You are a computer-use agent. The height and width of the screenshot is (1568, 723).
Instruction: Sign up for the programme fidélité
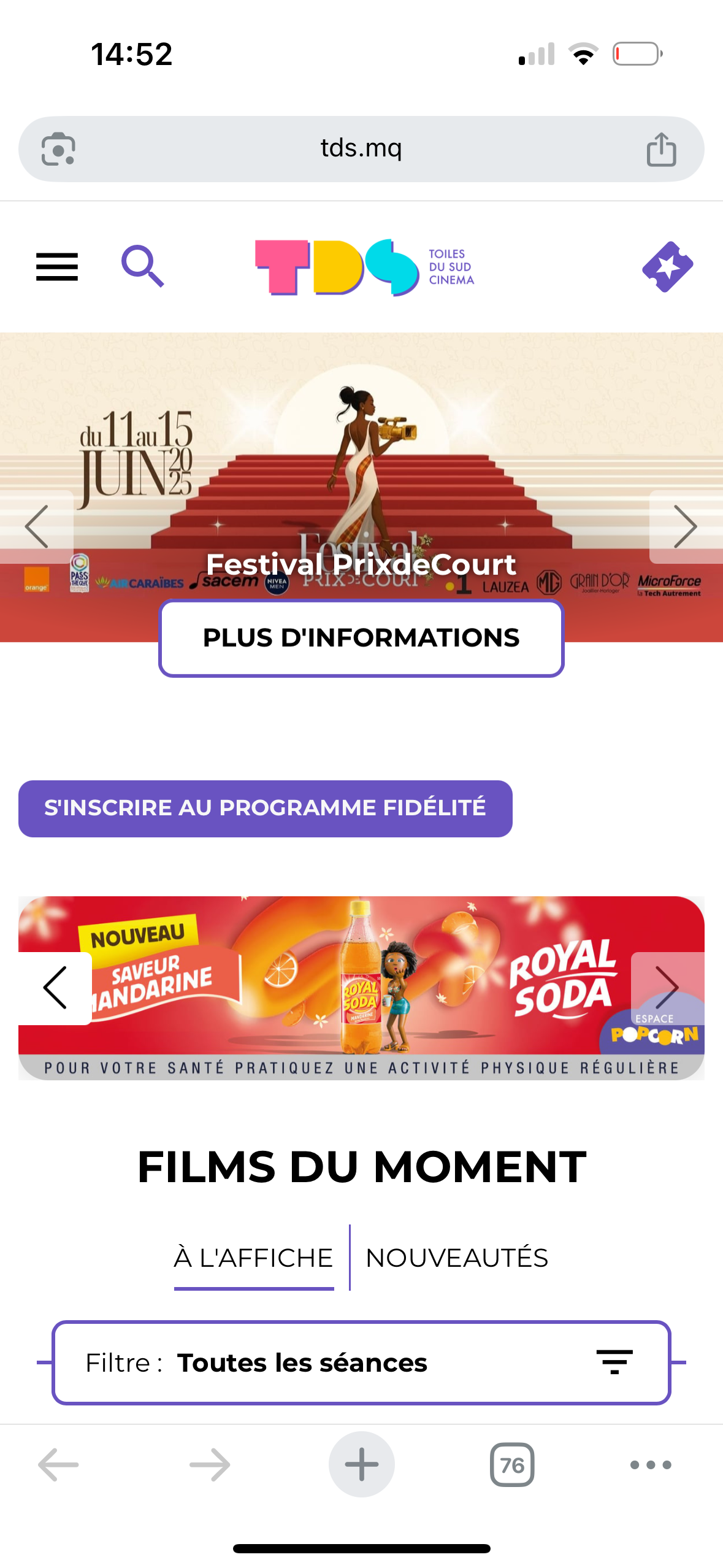pos(265,808)
